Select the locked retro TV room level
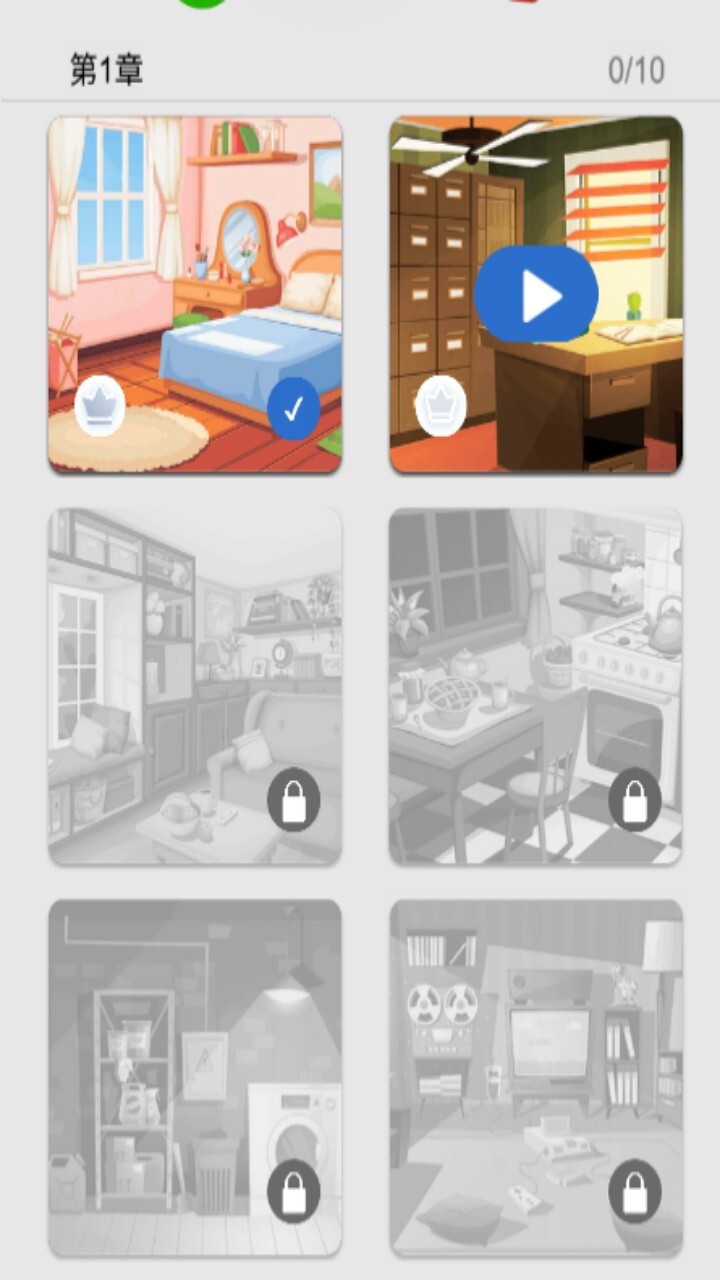Viewport: 720px width, 1280px height. pyautogui.click(x=536, y=1078)
